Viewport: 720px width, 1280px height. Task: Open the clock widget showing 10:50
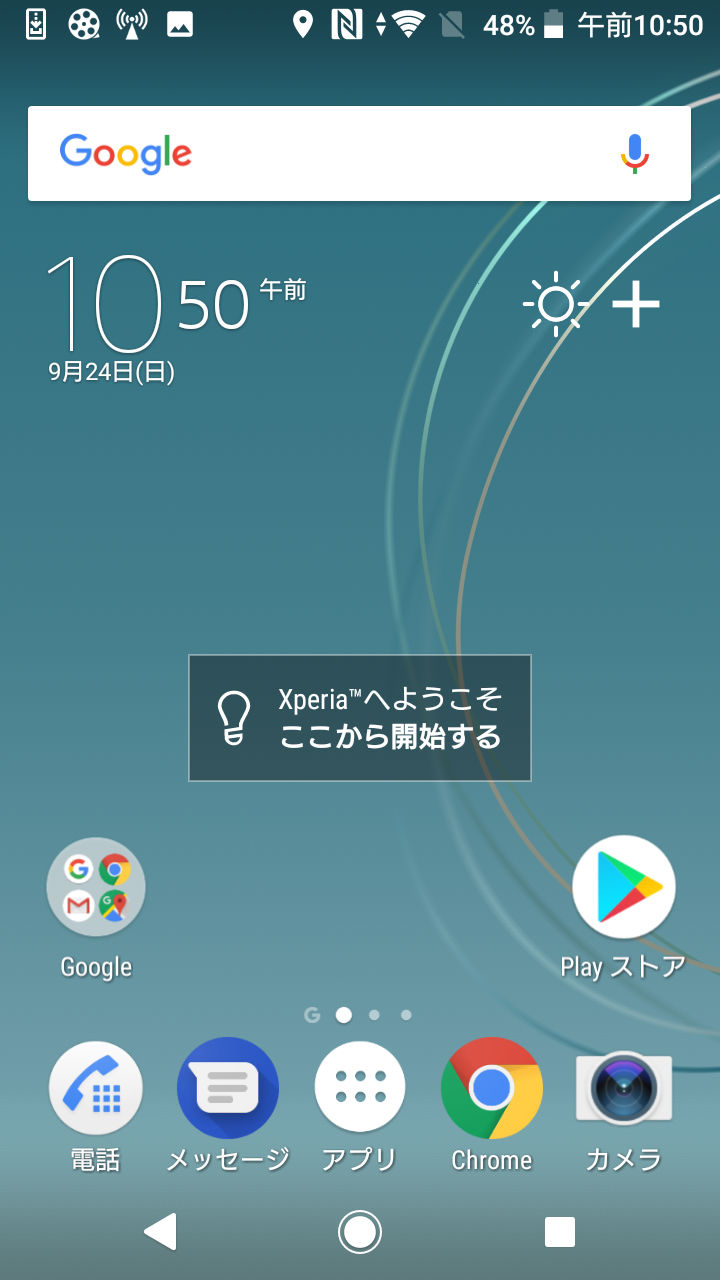coord(148,306)
